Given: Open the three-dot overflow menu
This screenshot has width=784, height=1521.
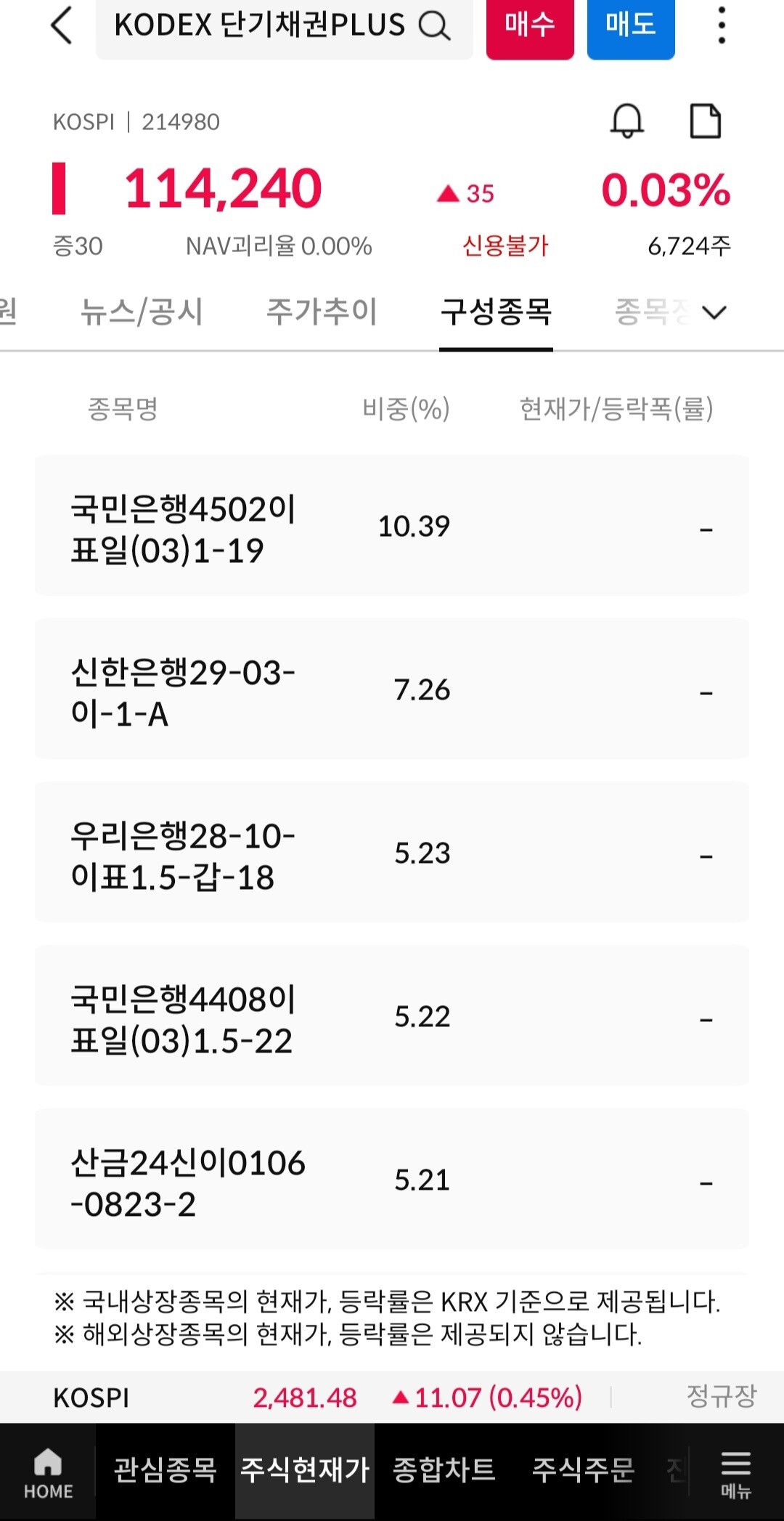Looking at the screenshot, I should [721, 25].
